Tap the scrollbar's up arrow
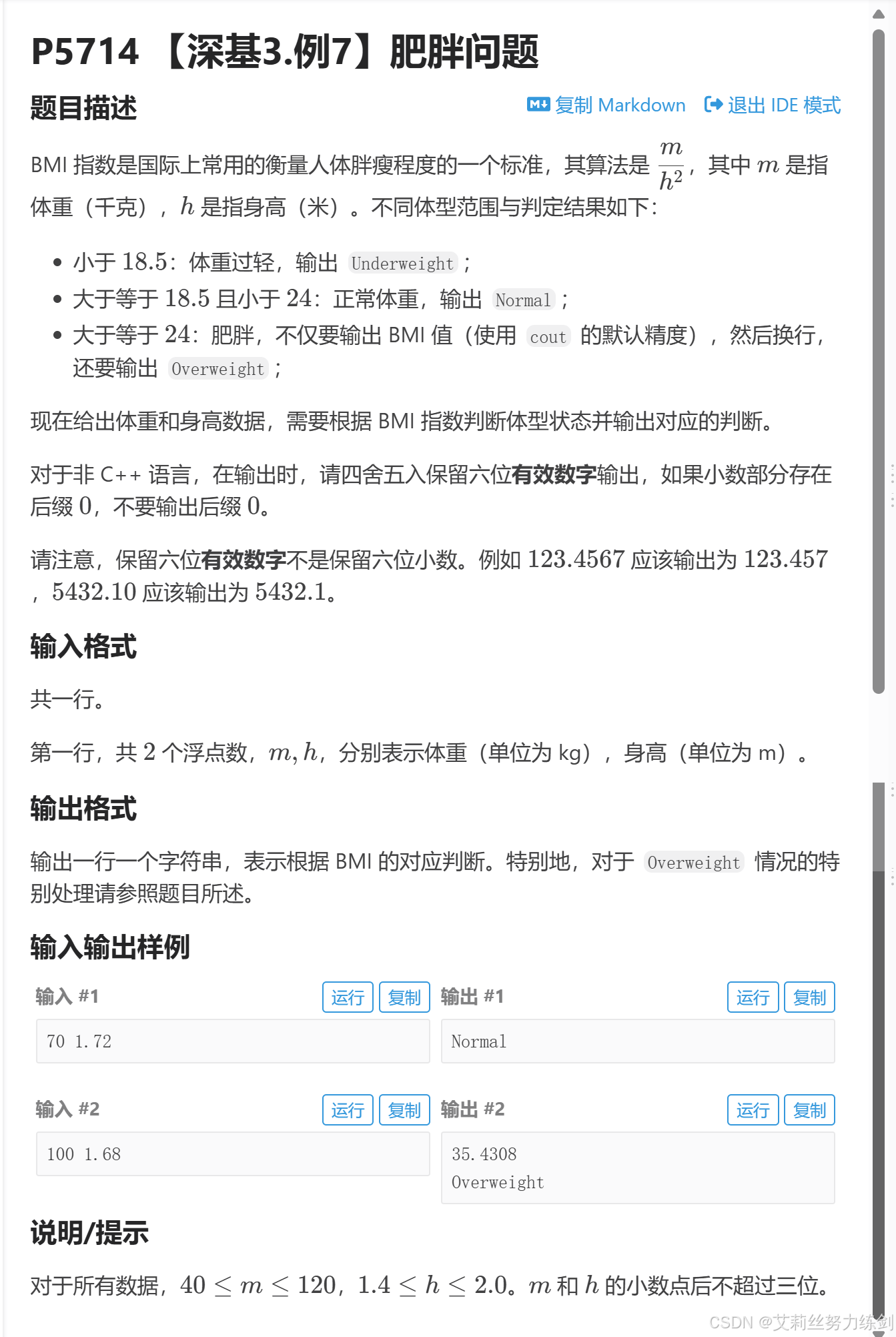This screenshot has height=1337, width=896. 879,15
